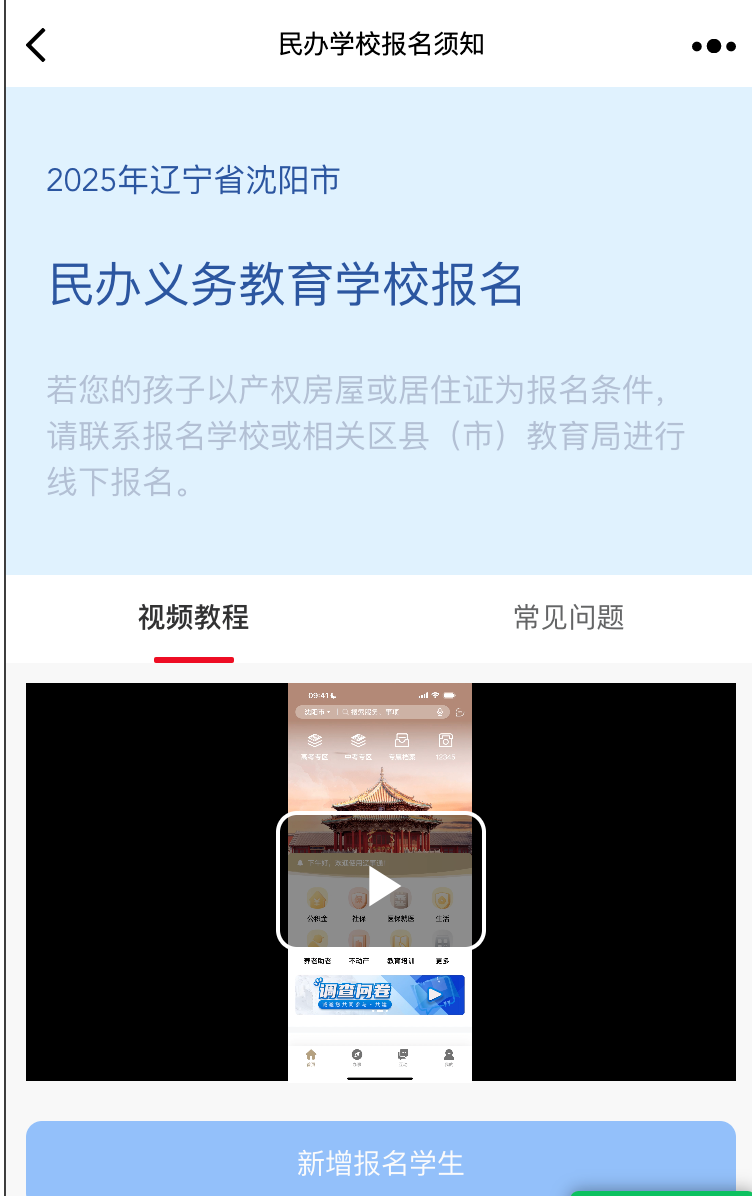The image size is (752, 1196).
Task: Go back using the top-left arrow
Action: pos(36,45)
